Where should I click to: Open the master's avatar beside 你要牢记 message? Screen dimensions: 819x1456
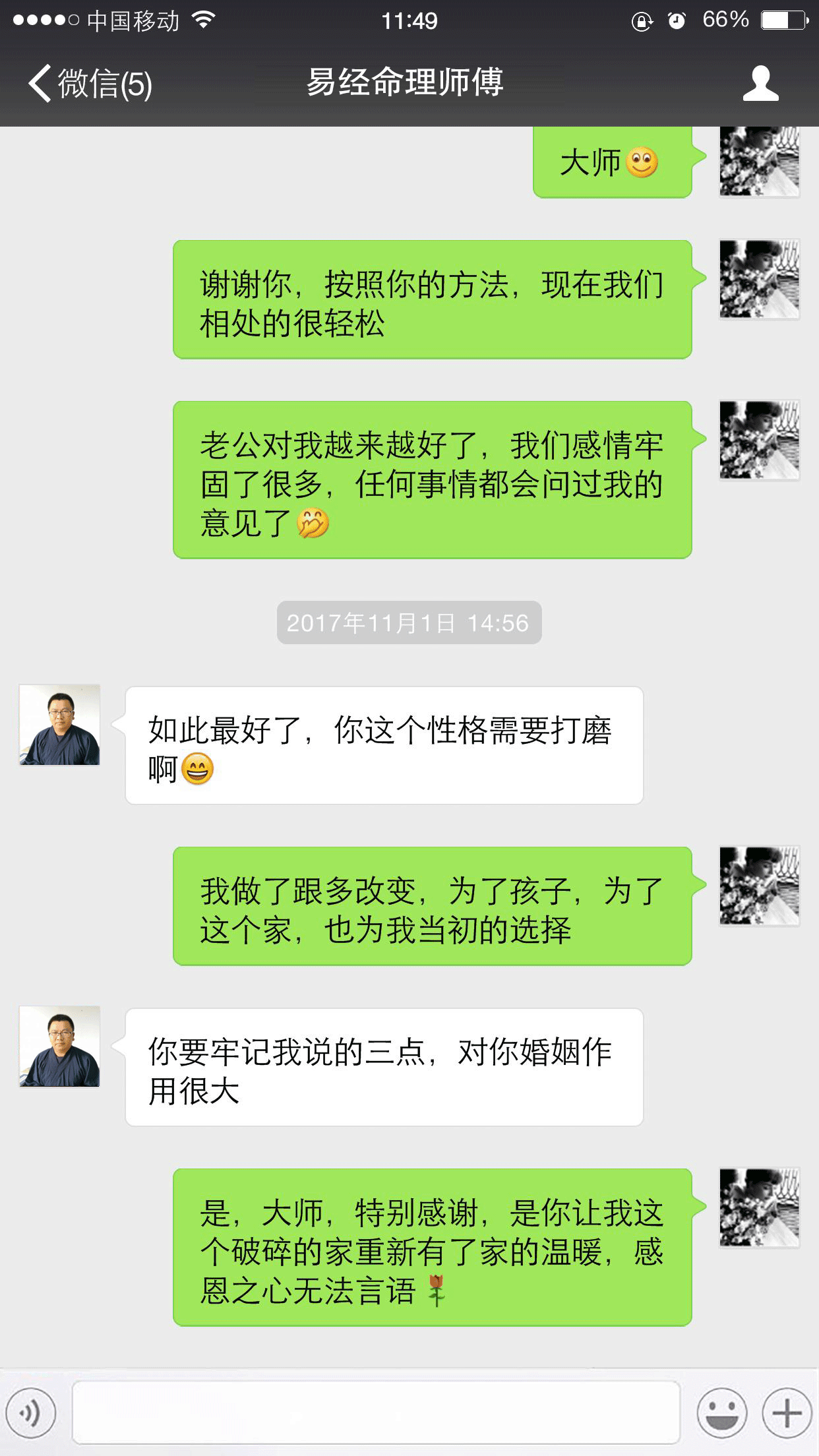pos(60,1046)
